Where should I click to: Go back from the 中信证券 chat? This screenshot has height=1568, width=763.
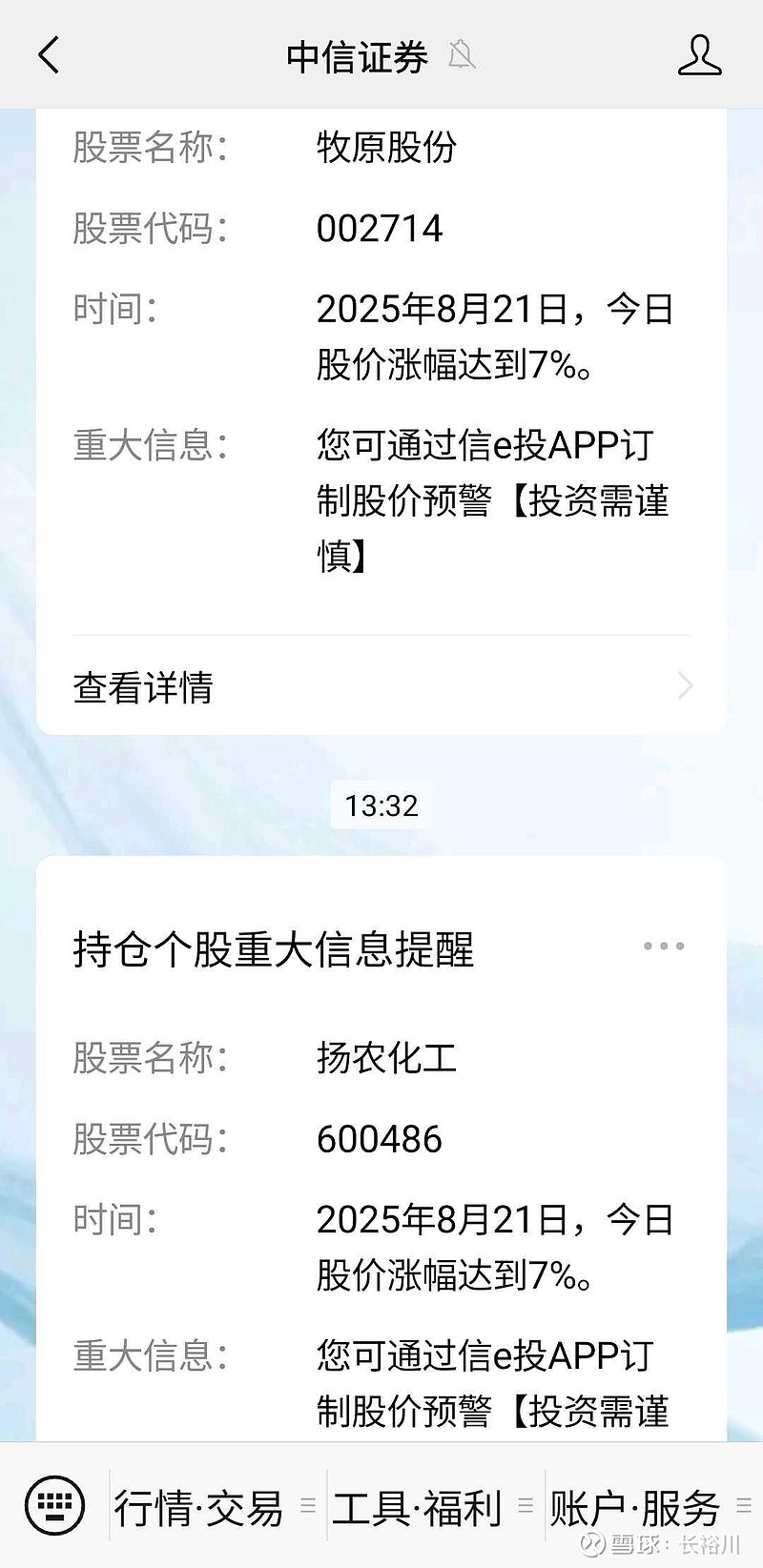click(x=50, y=56)
